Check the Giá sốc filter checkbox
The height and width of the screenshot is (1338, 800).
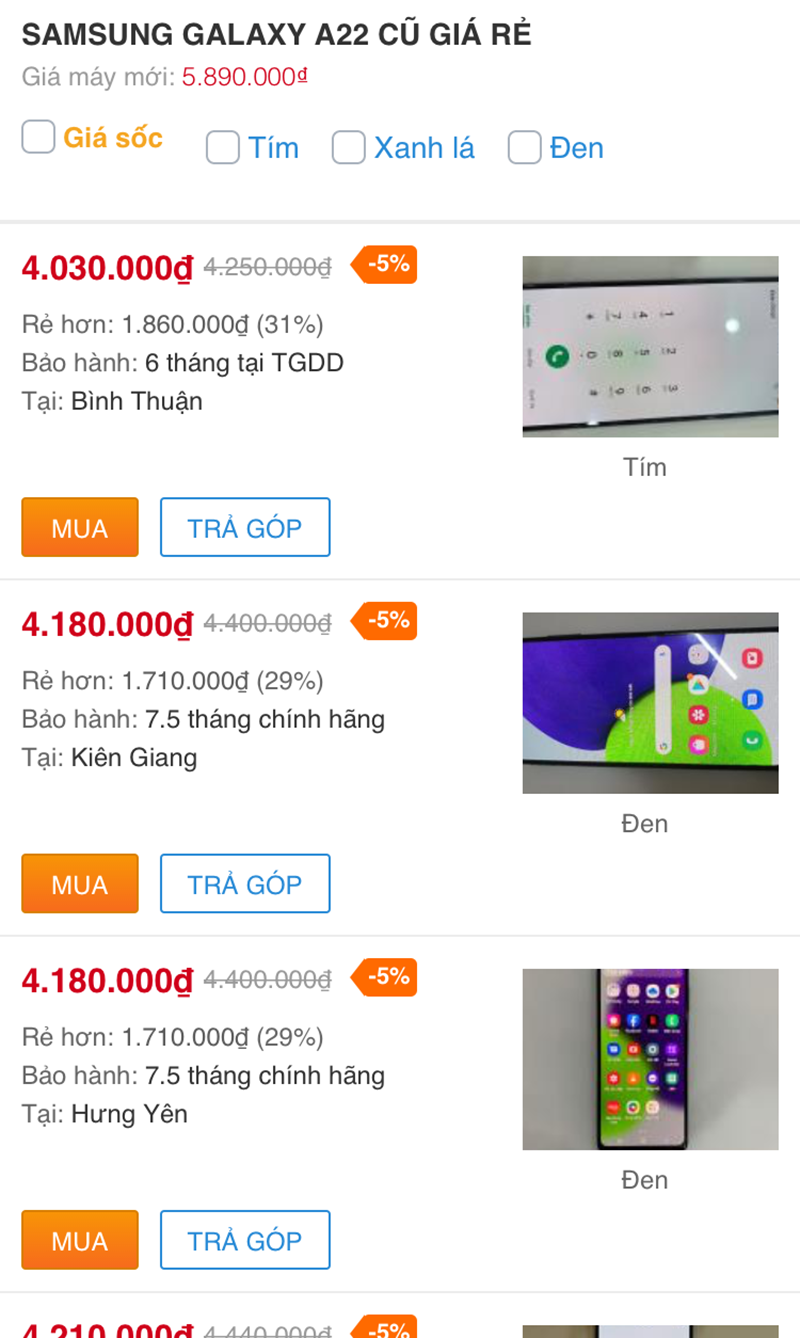point(38,137)
